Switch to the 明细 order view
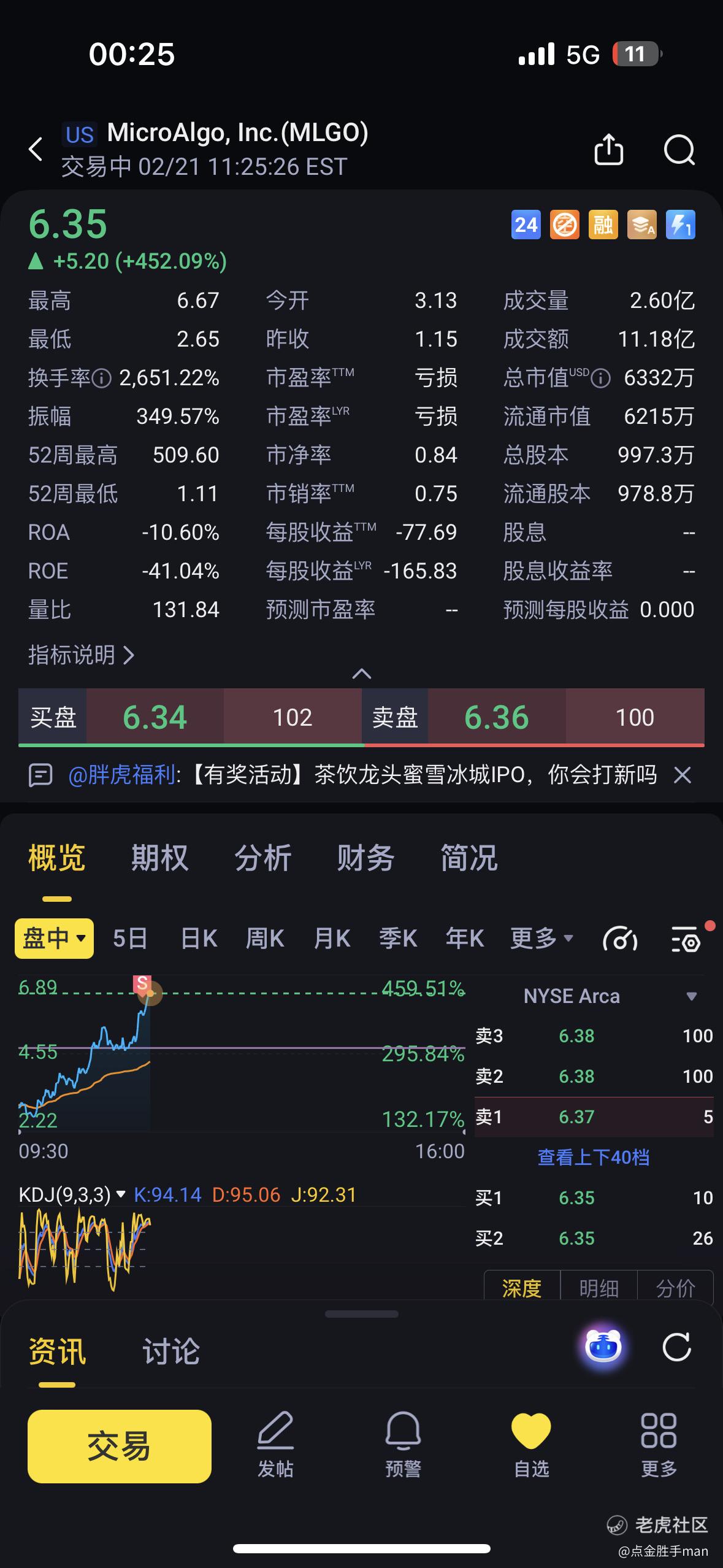Viewport: 723px width, 1568px height. (599, 1288)
